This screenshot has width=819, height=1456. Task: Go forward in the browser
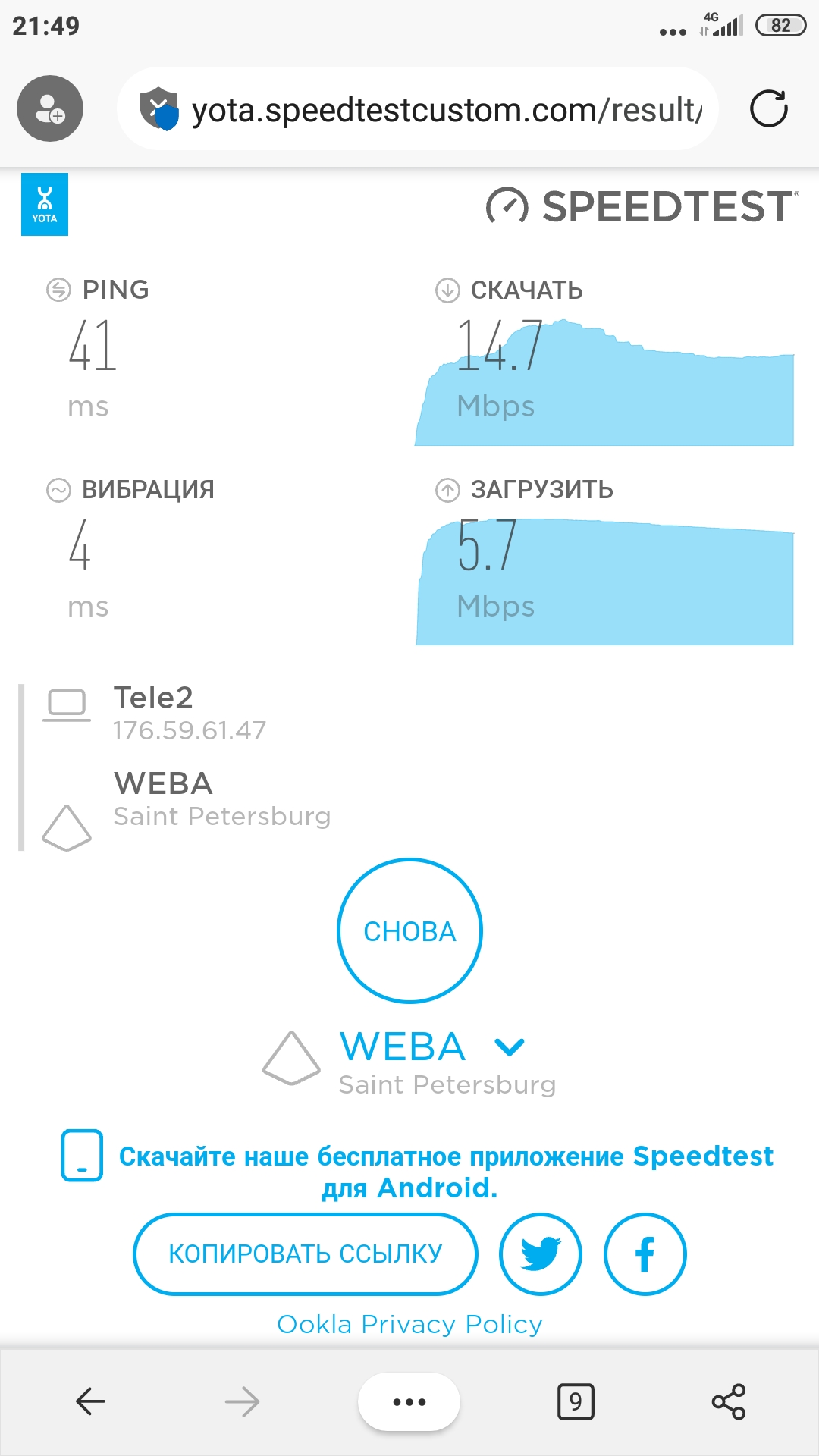pyautogui.click(x=243, y=1401)
